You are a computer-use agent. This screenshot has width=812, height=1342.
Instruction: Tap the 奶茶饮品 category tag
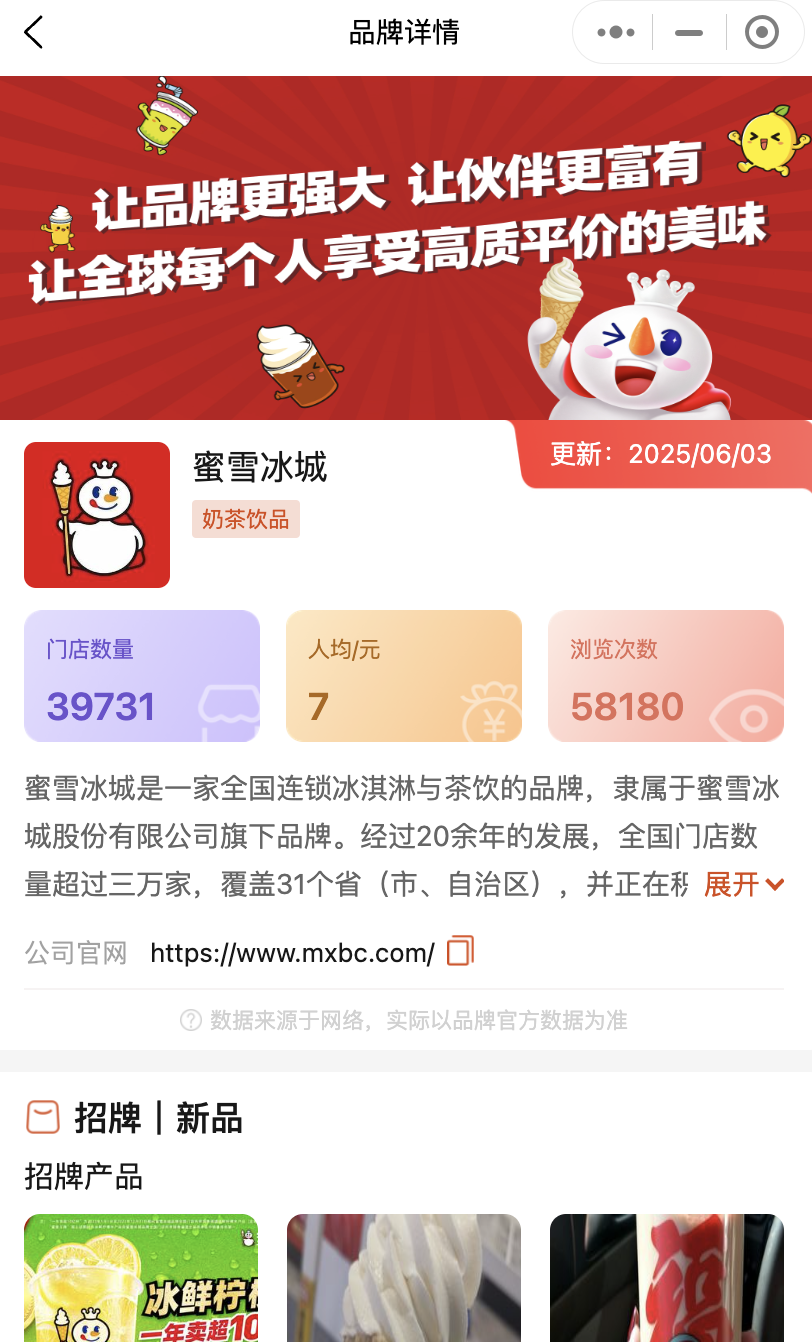(246, 519)
